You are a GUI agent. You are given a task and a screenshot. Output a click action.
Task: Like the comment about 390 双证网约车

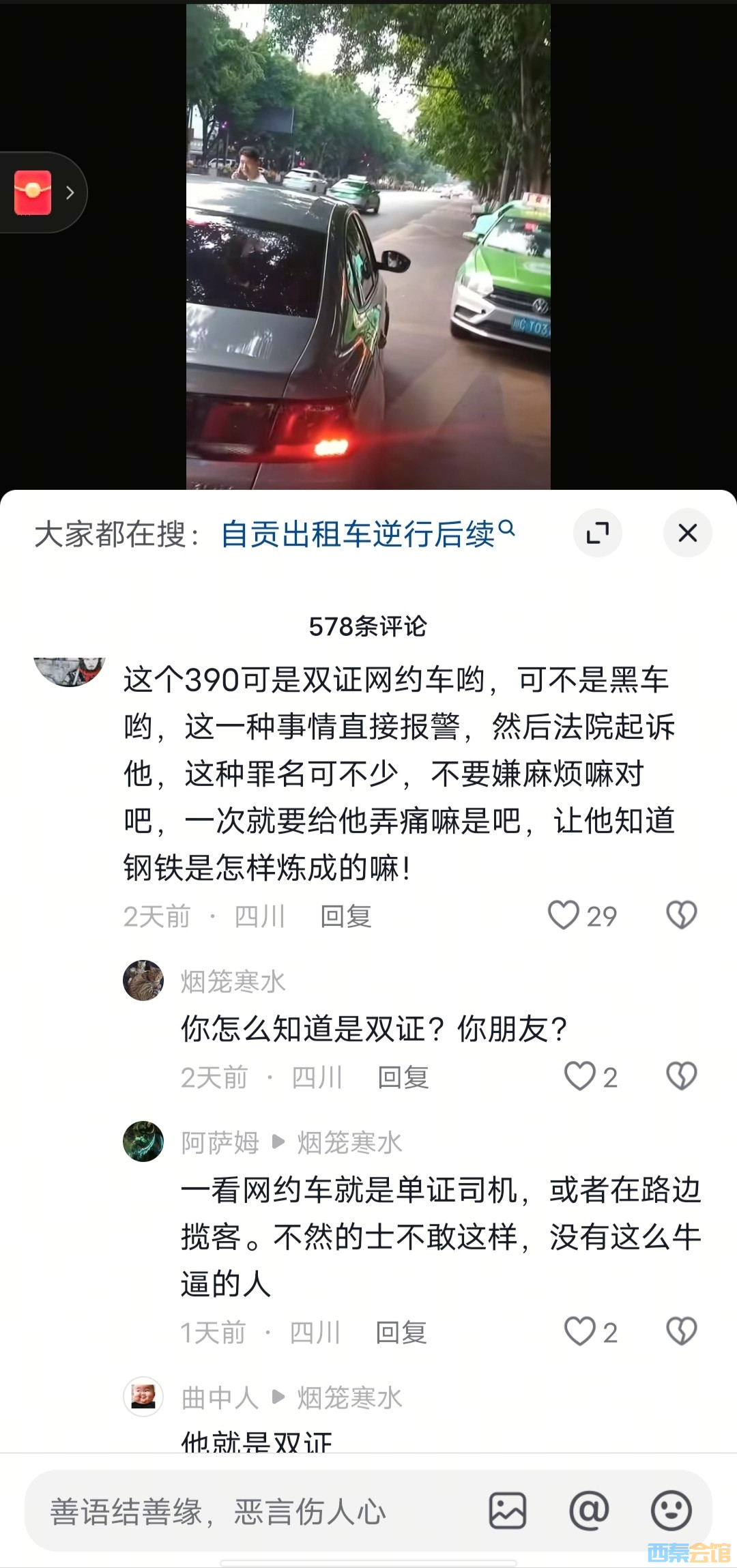pos(564,915)
